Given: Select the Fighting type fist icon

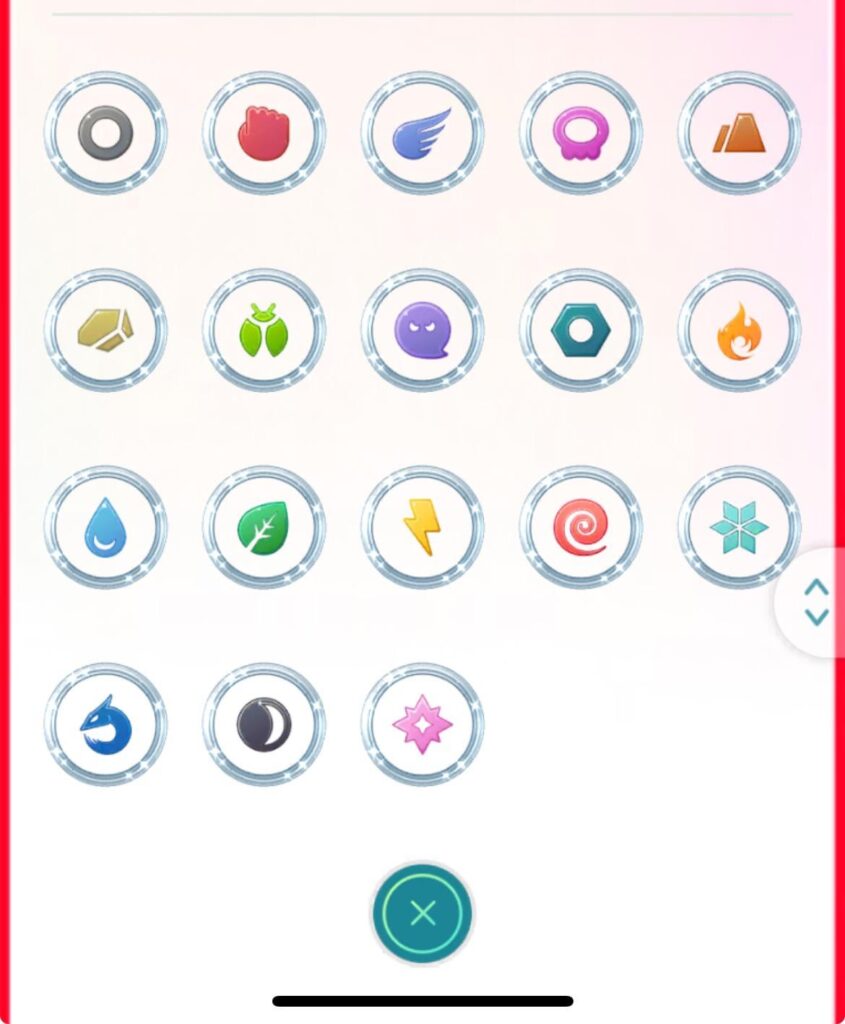Looking at the screenshot, I should coord(264,133).
